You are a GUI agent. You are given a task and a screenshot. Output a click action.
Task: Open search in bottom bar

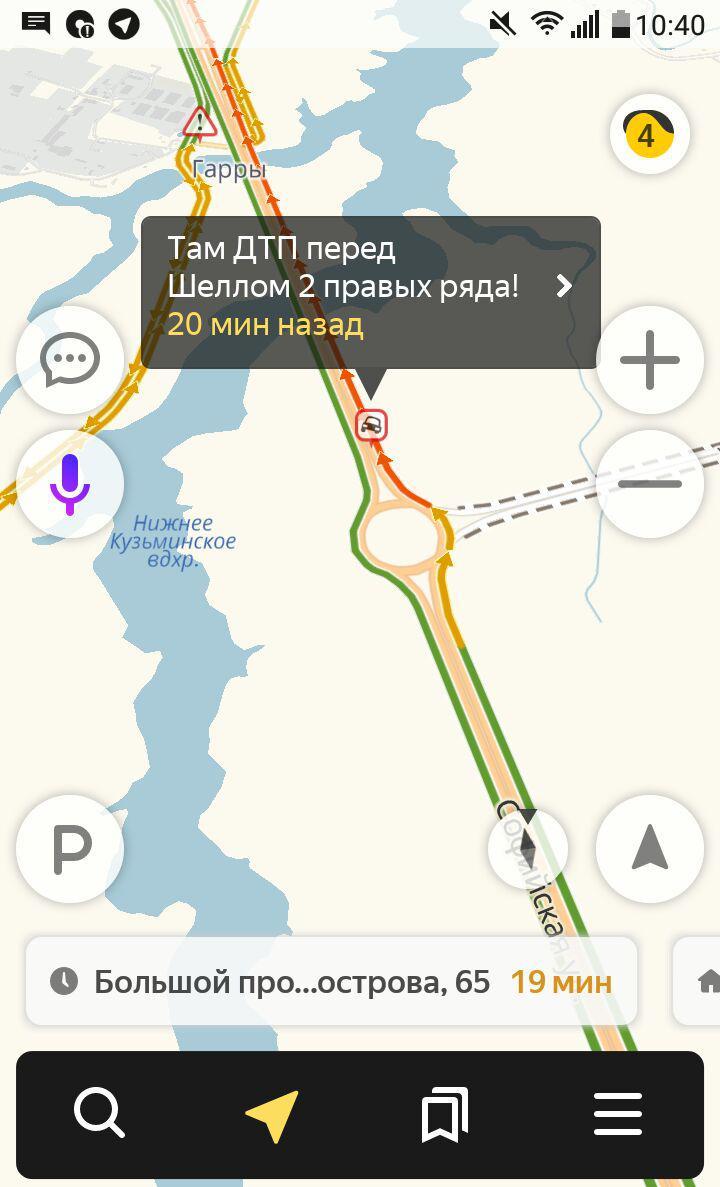click(99, 1114)
